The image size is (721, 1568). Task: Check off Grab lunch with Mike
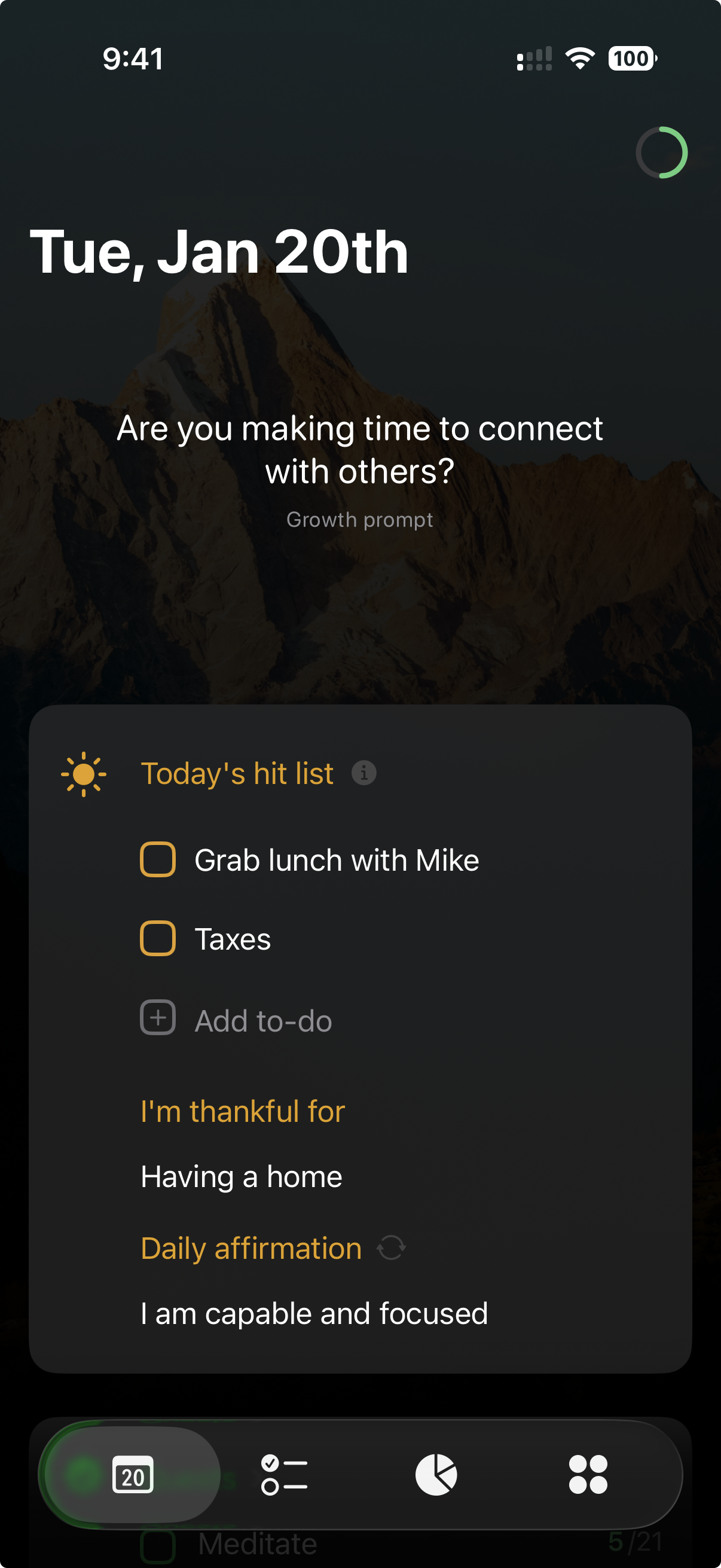click(158, 859)
